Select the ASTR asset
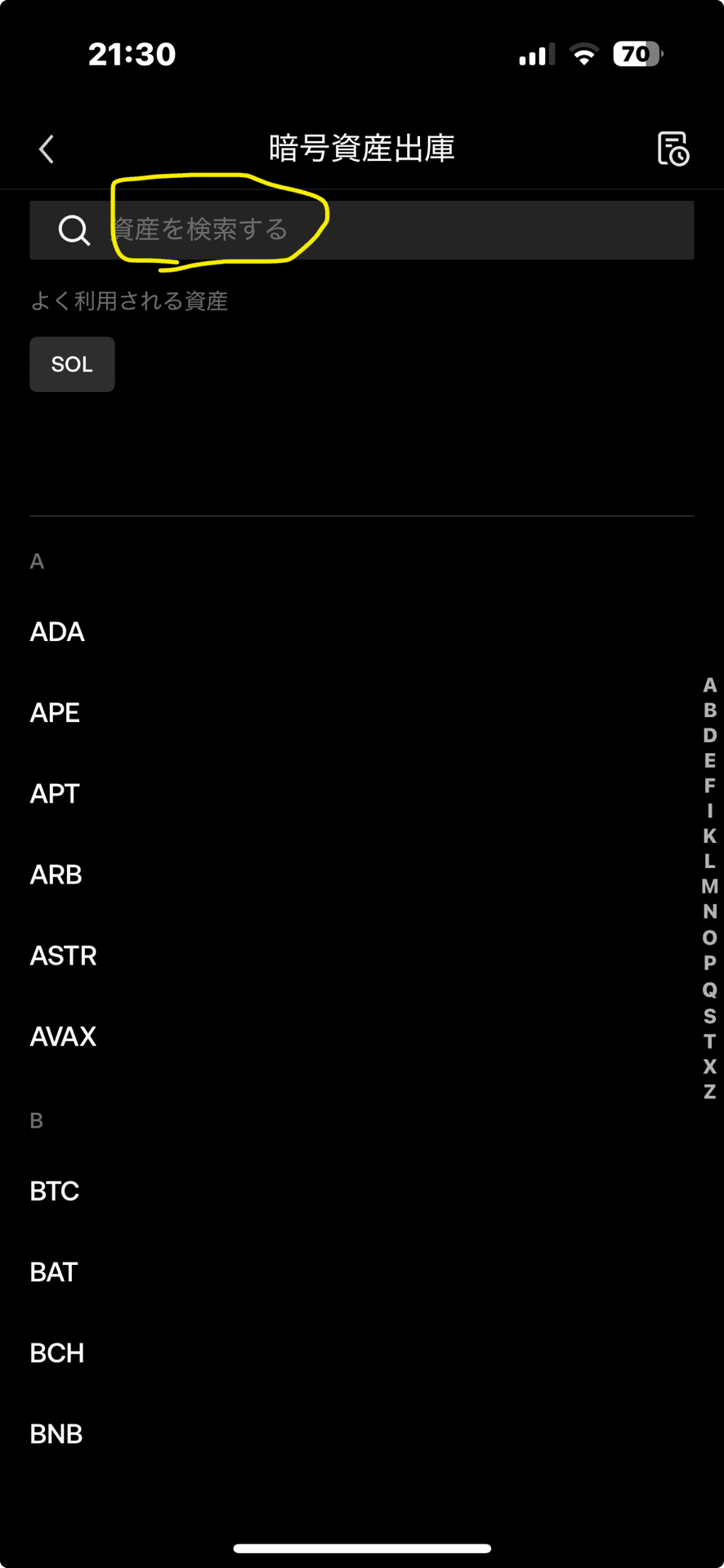The image size is (724, 1568). tap(63, 955)
